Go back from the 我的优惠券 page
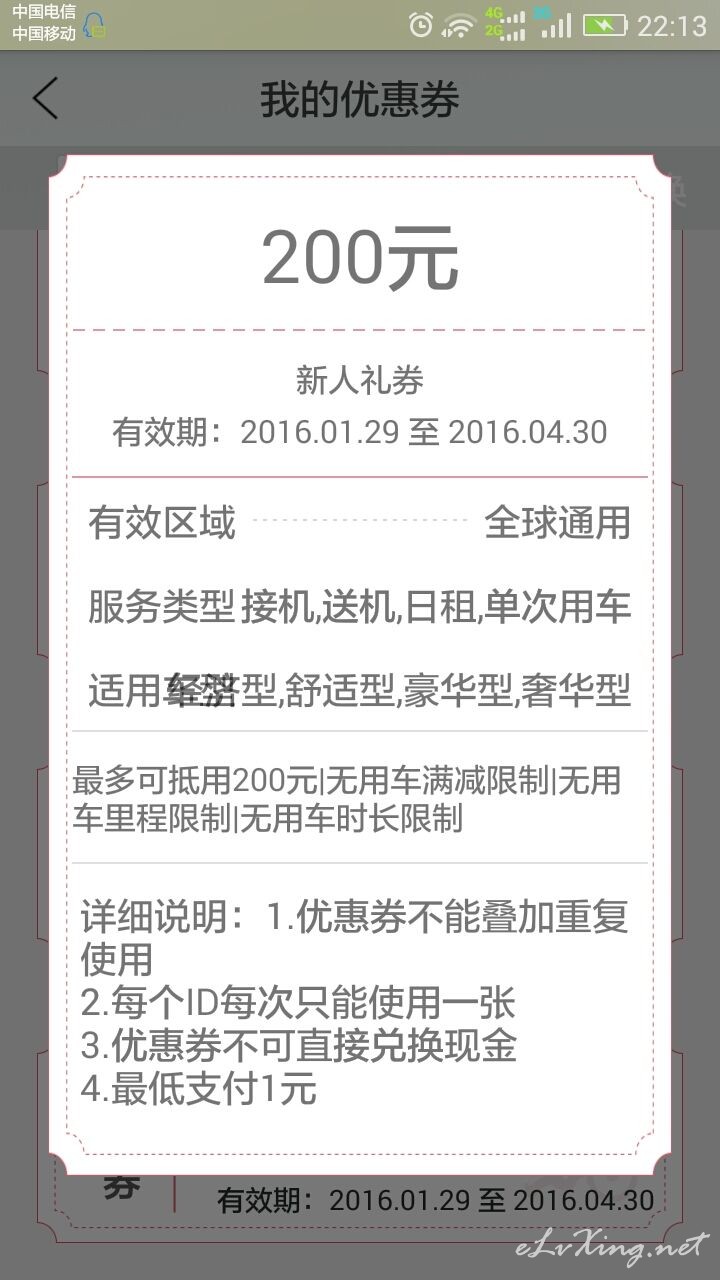The image size is (720, 1280). [45, 99]
